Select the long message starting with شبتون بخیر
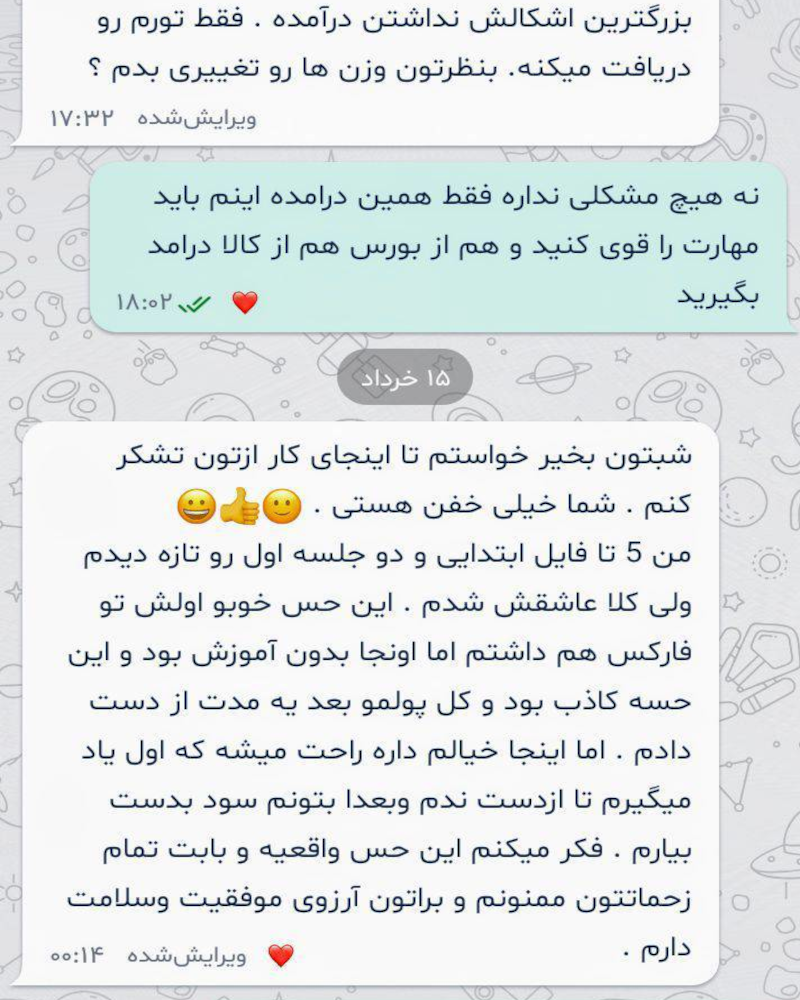Image resolution: width=800 pixels, height=1000 pixels. [368, 703]
